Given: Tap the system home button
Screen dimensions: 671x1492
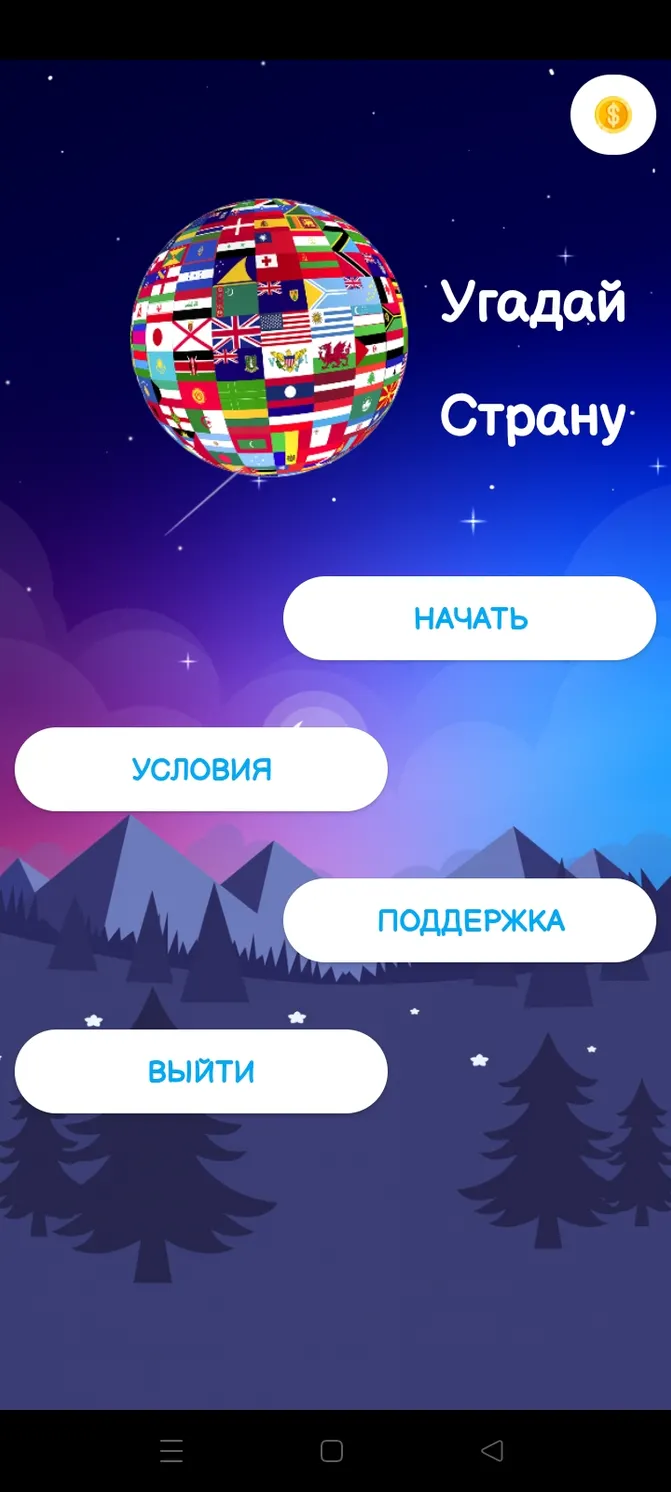Looking at the screenshot, I should 332,1450.
